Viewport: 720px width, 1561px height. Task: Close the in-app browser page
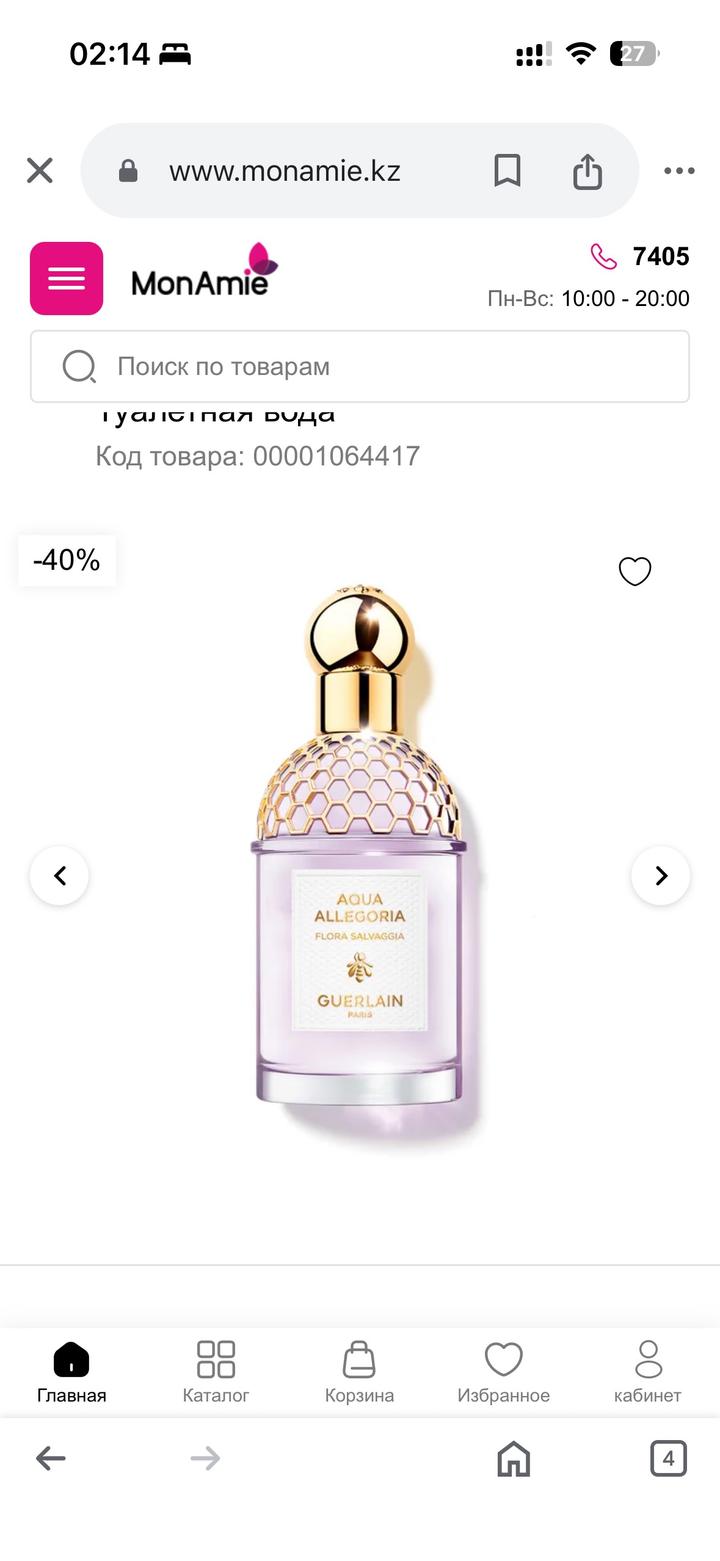[40, 171]
